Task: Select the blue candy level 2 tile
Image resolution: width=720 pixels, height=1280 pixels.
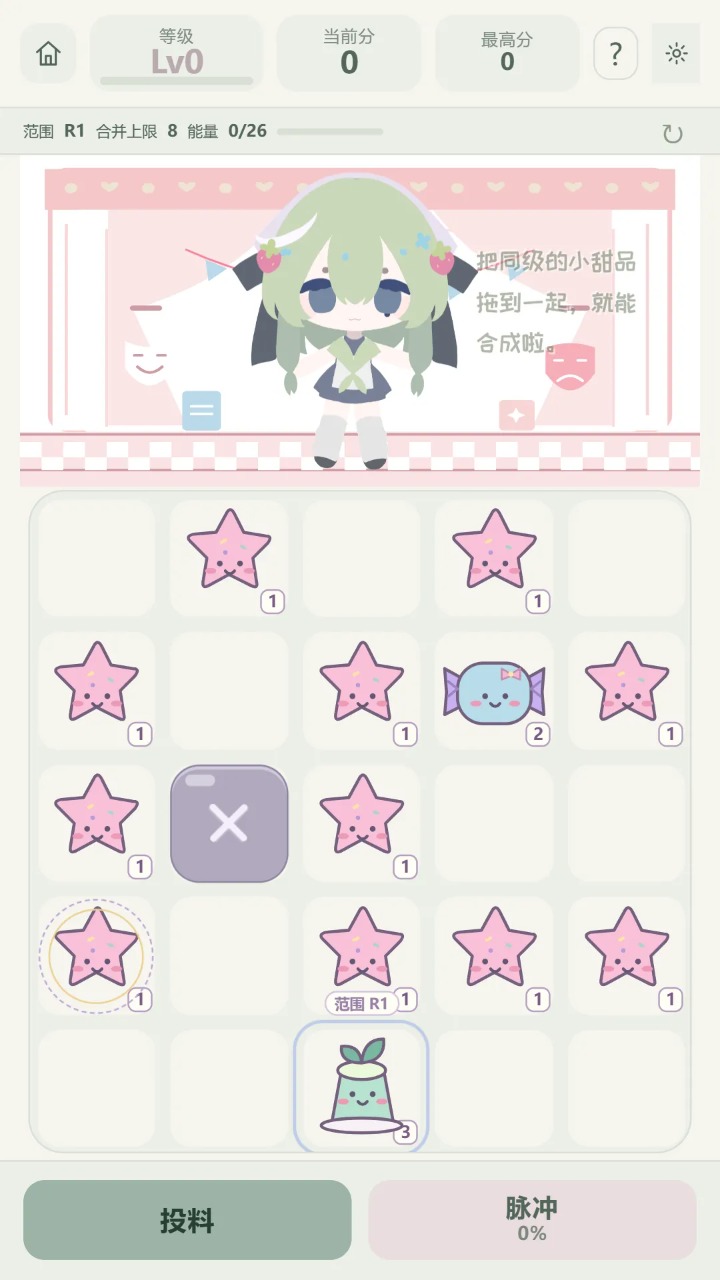Action: tap(494, 692)
